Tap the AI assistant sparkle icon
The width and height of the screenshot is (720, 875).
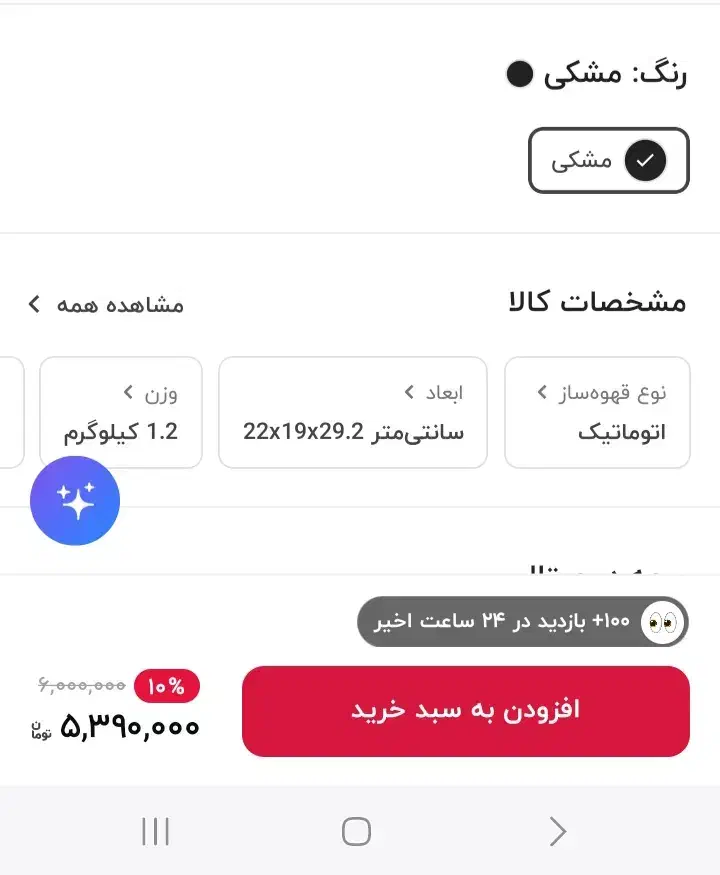pos(75,500)
